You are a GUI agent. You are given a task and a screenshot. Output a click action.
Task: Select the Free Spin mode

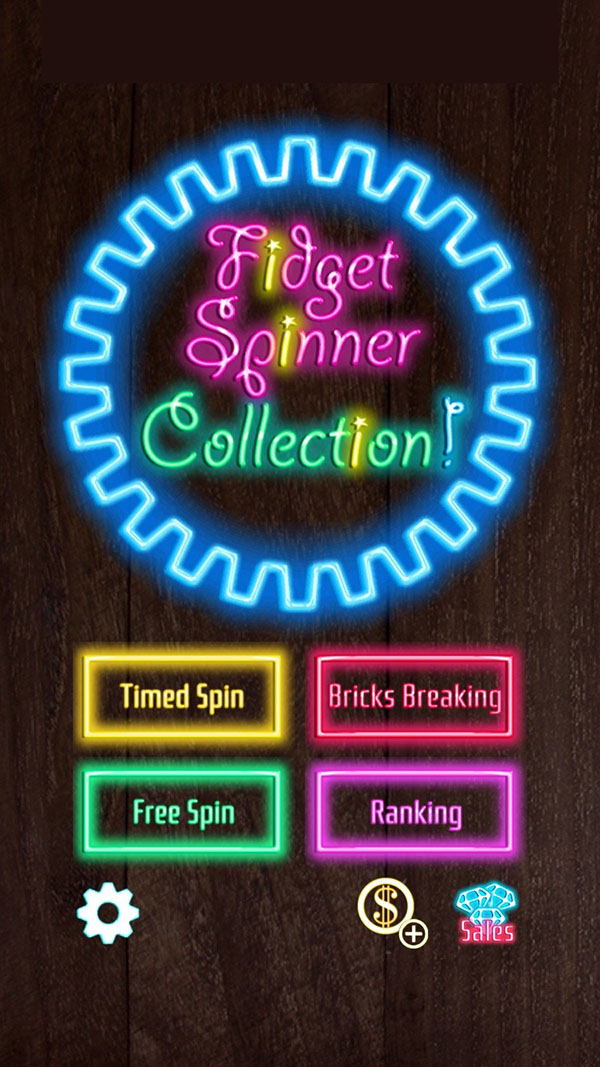(182, 811)
